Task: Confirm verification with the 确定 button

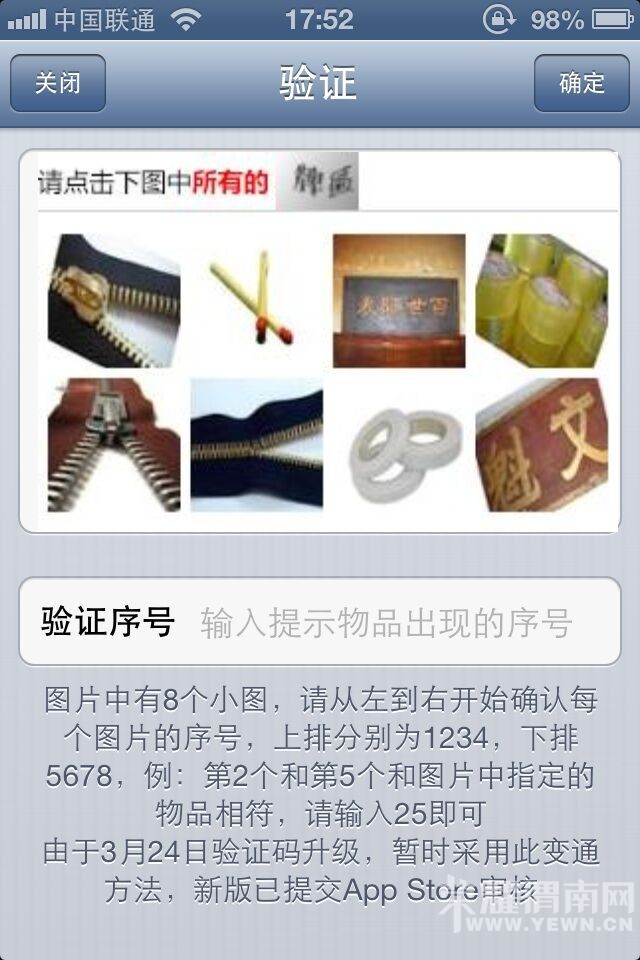Action: tap(582, 83)
